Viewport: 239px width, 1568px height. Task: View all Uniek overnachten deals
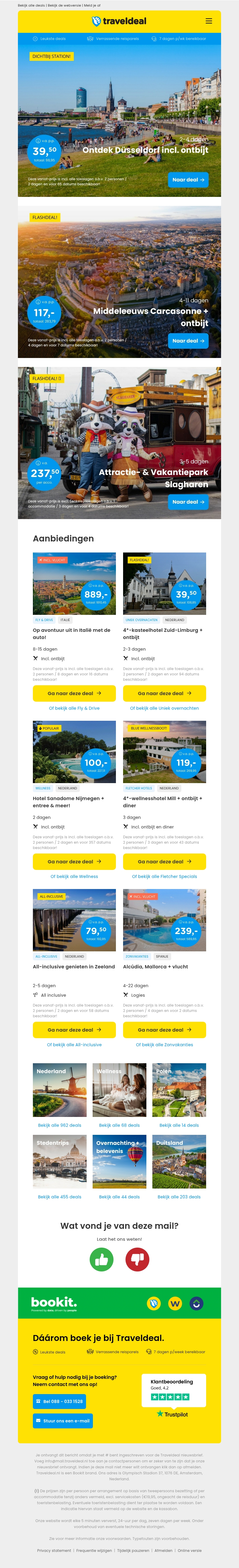[x=164, y=708]
